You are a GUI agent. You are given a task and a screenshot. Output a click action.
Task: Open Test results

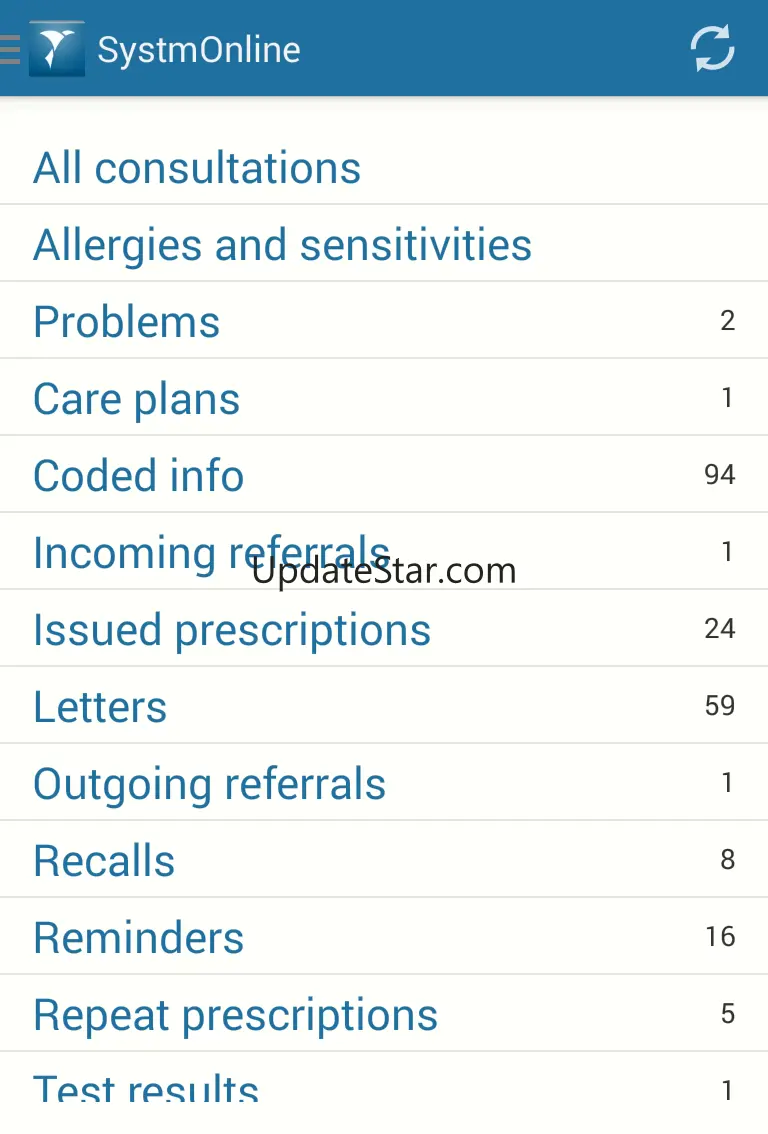tap(384, 1078)
